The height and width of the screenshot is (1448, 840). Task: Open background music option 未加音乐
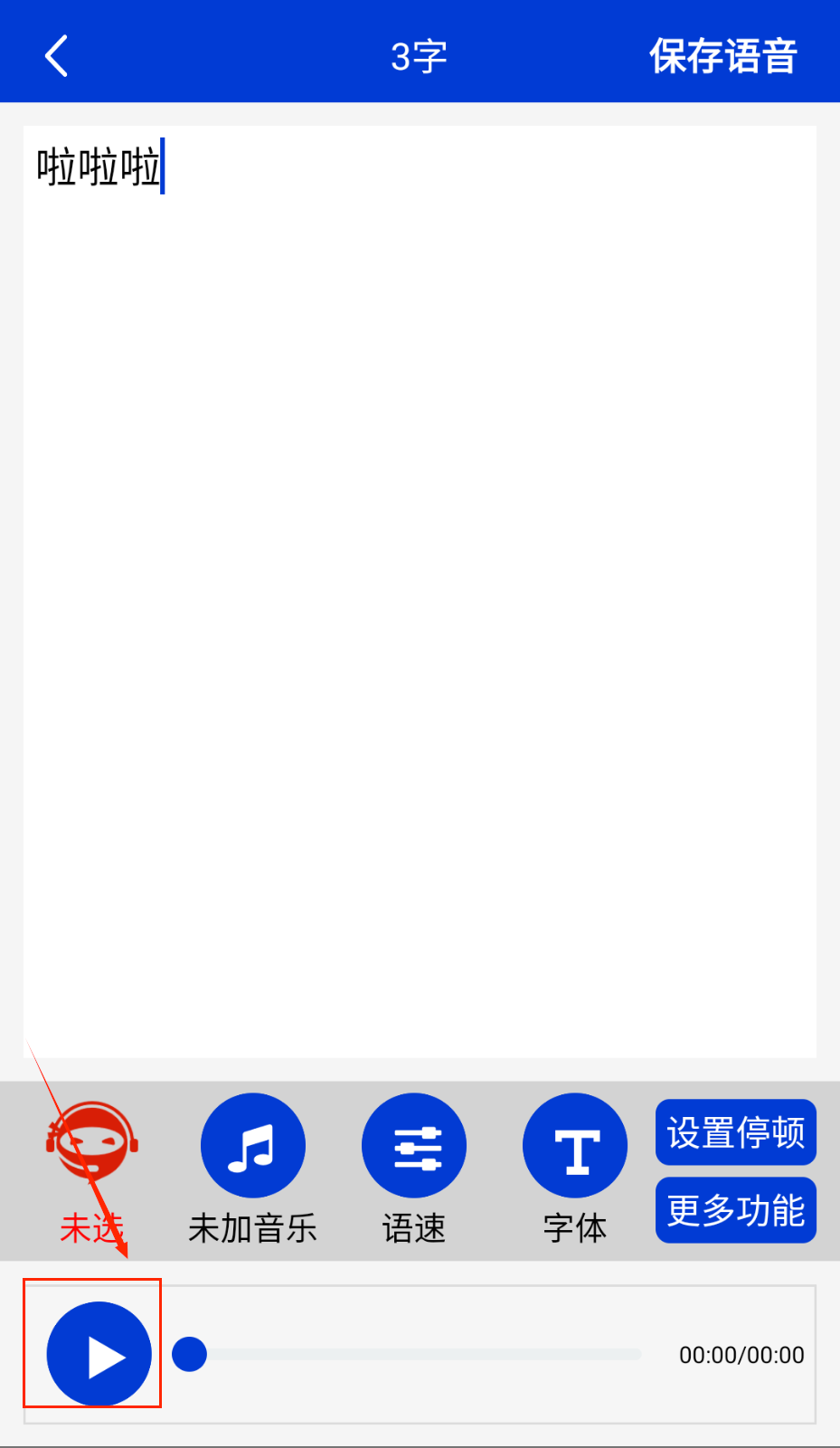(252, 1170)
